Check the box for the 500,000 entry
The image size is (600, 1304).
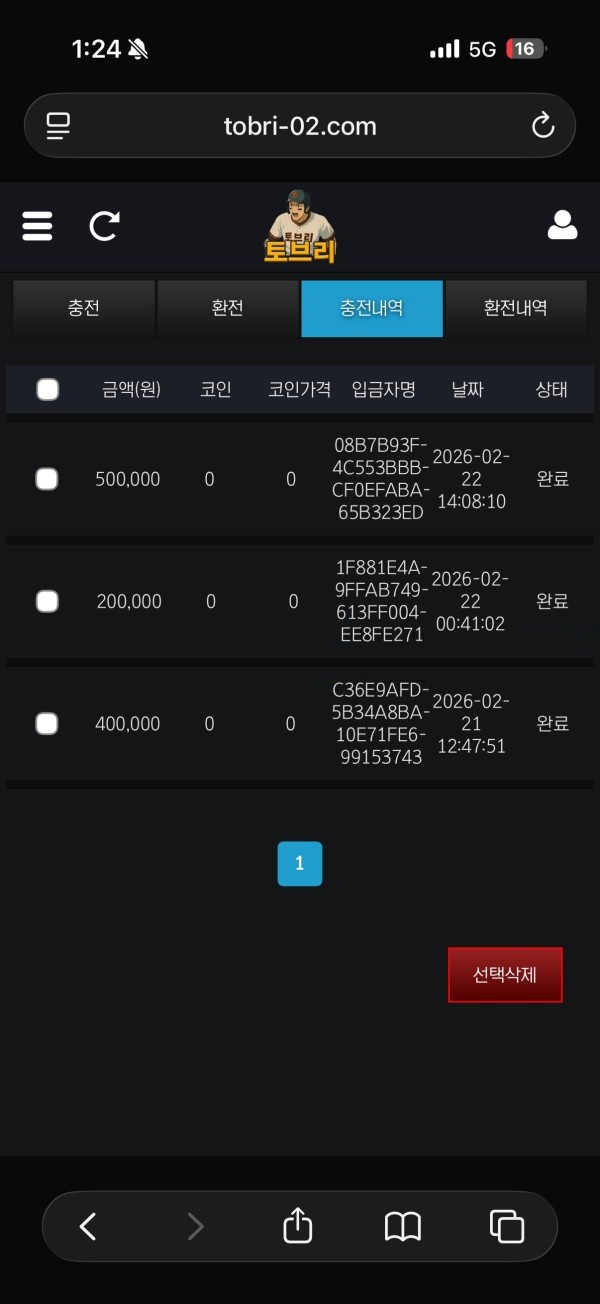(47, 479)
